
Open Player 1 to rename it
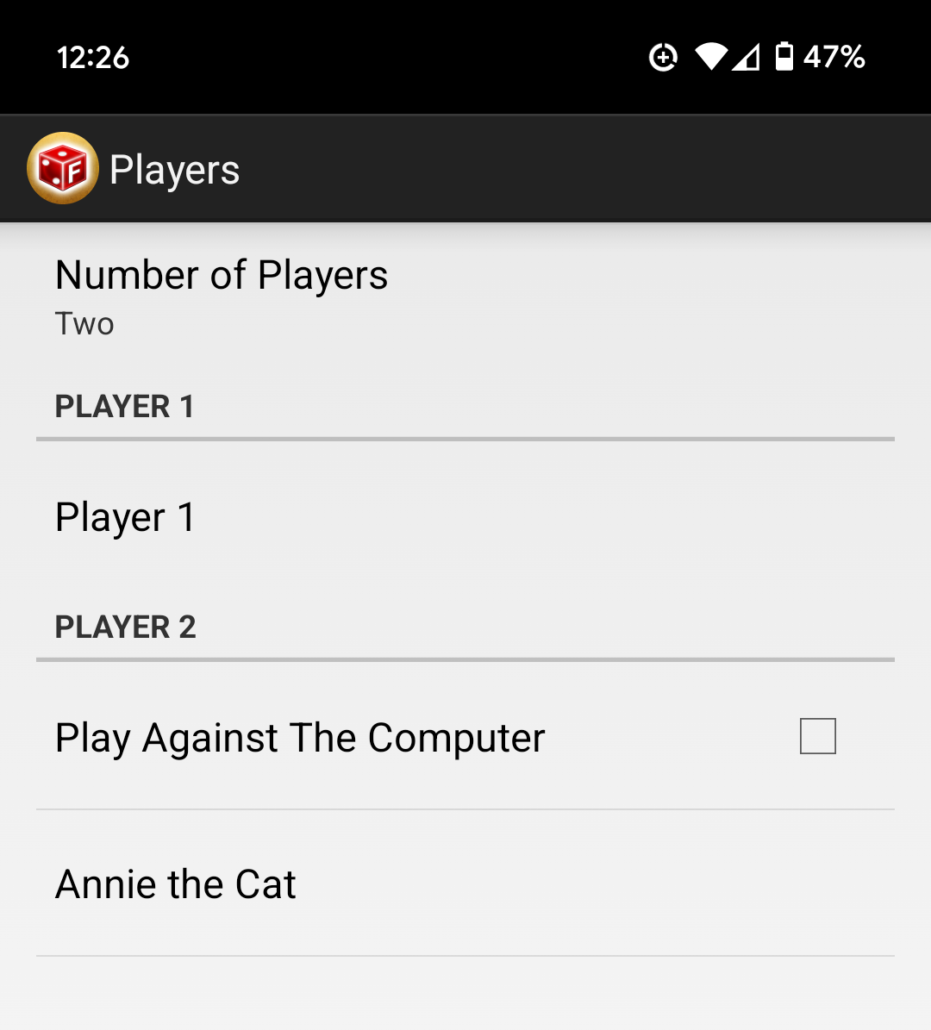tap(124, 517)
